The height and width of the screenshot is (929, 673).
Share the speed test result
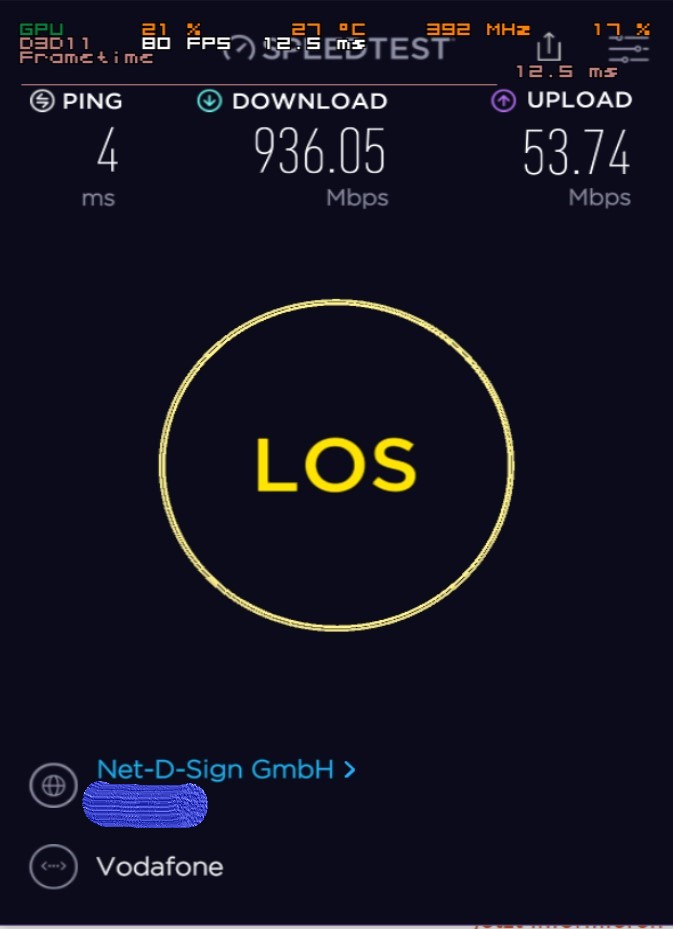549,46
